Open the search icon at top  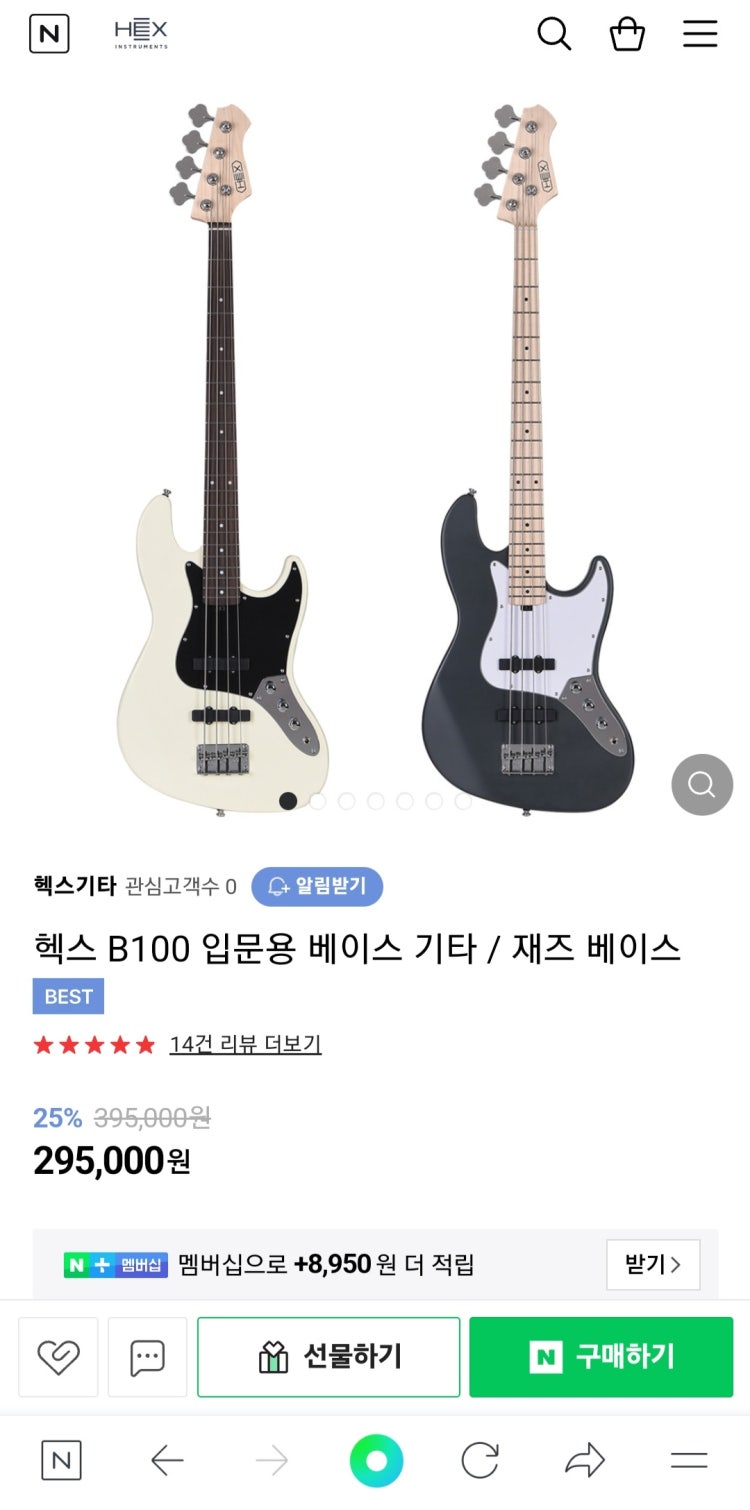click(554, 34)
